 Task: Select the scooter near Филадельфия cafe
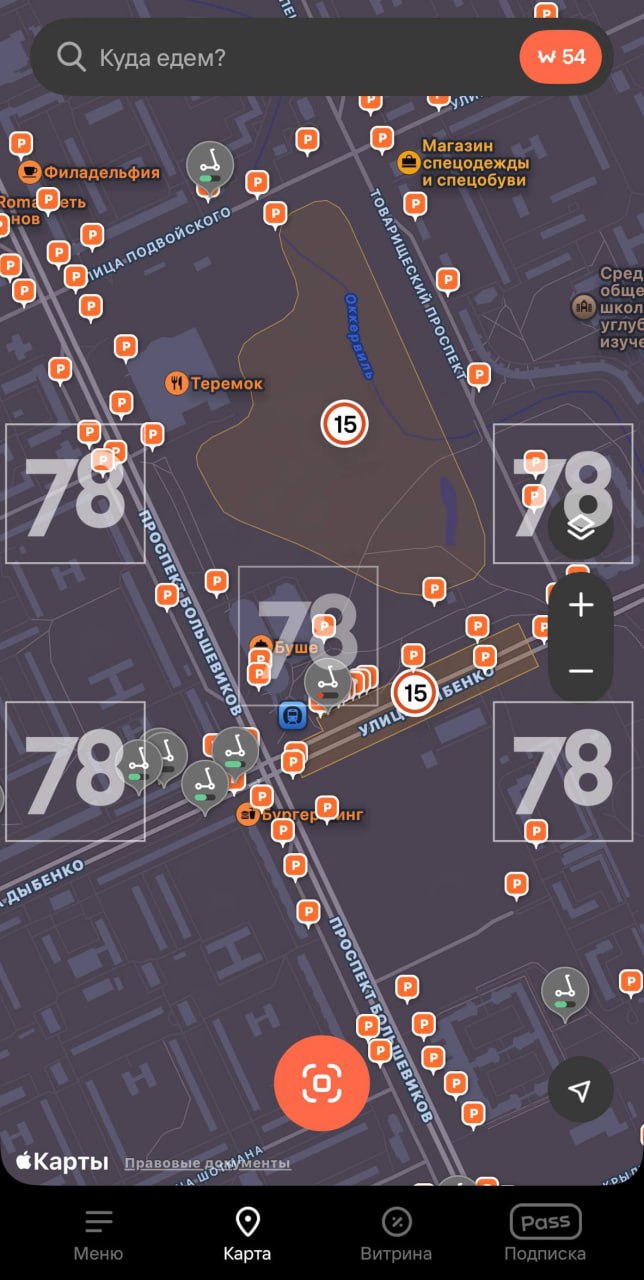point(210,163)
